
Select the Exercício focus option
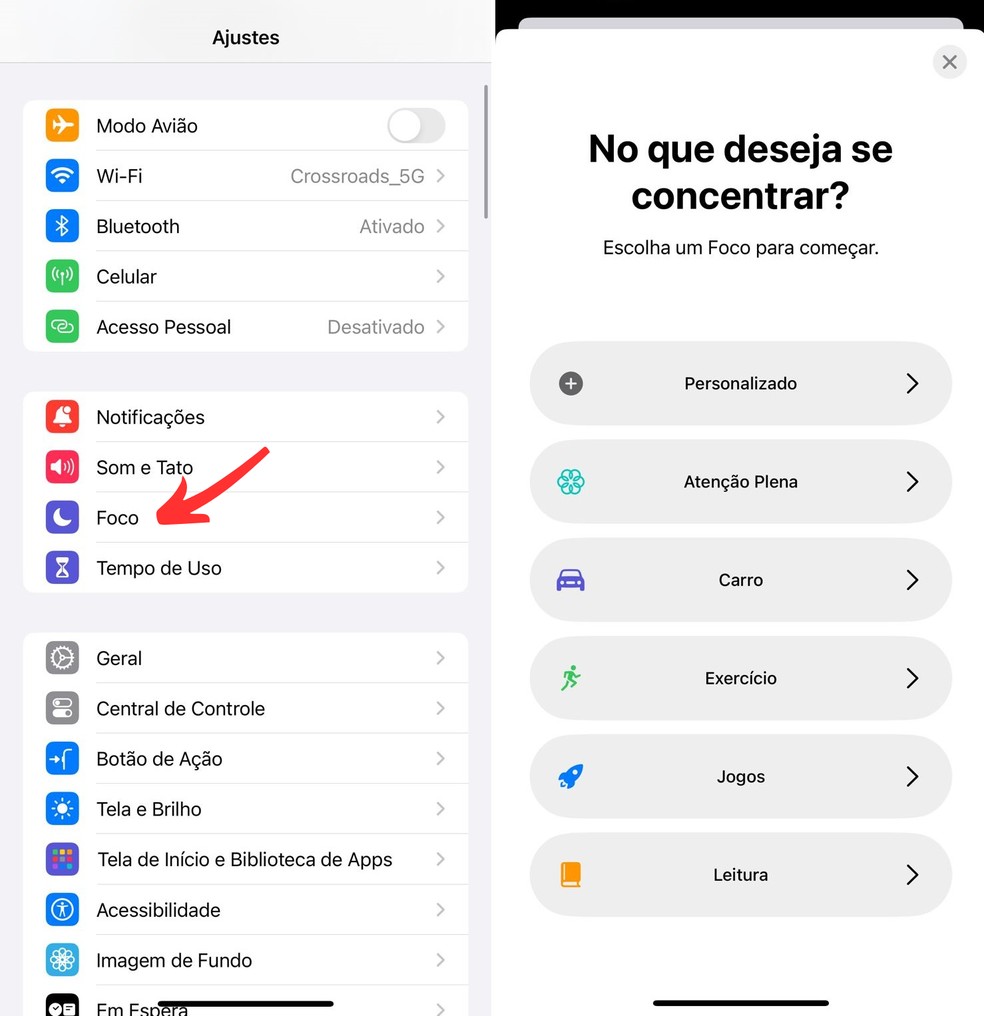[740, 678]
